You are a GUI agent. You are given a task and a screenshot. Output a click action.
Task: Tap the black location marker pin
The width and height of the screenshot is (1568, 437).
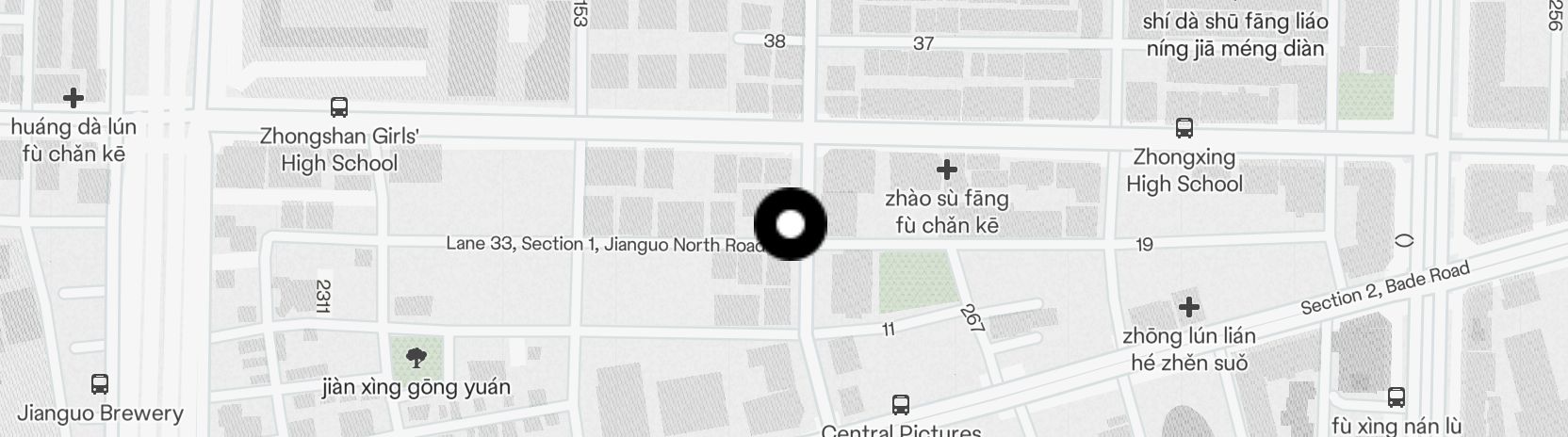791,224
